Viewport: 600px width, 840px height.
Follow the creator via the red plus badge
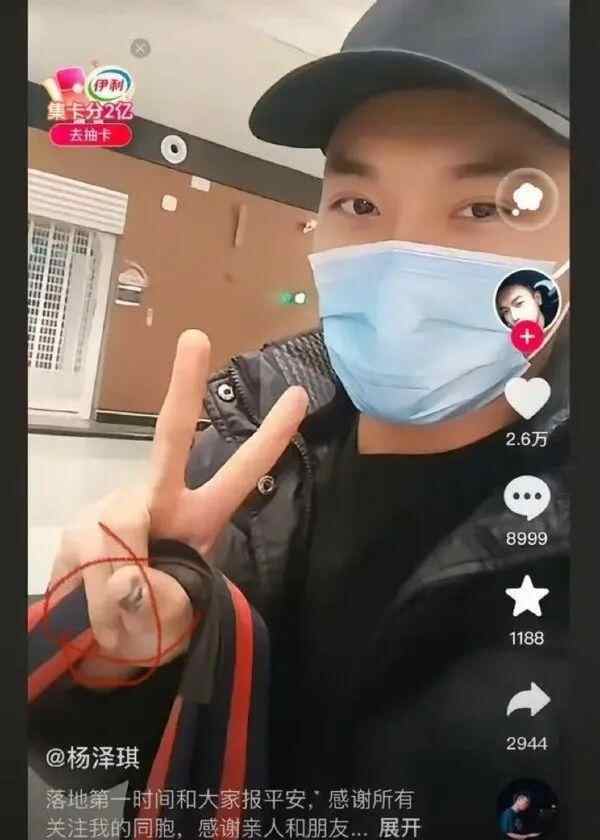[x=526, y=339]
